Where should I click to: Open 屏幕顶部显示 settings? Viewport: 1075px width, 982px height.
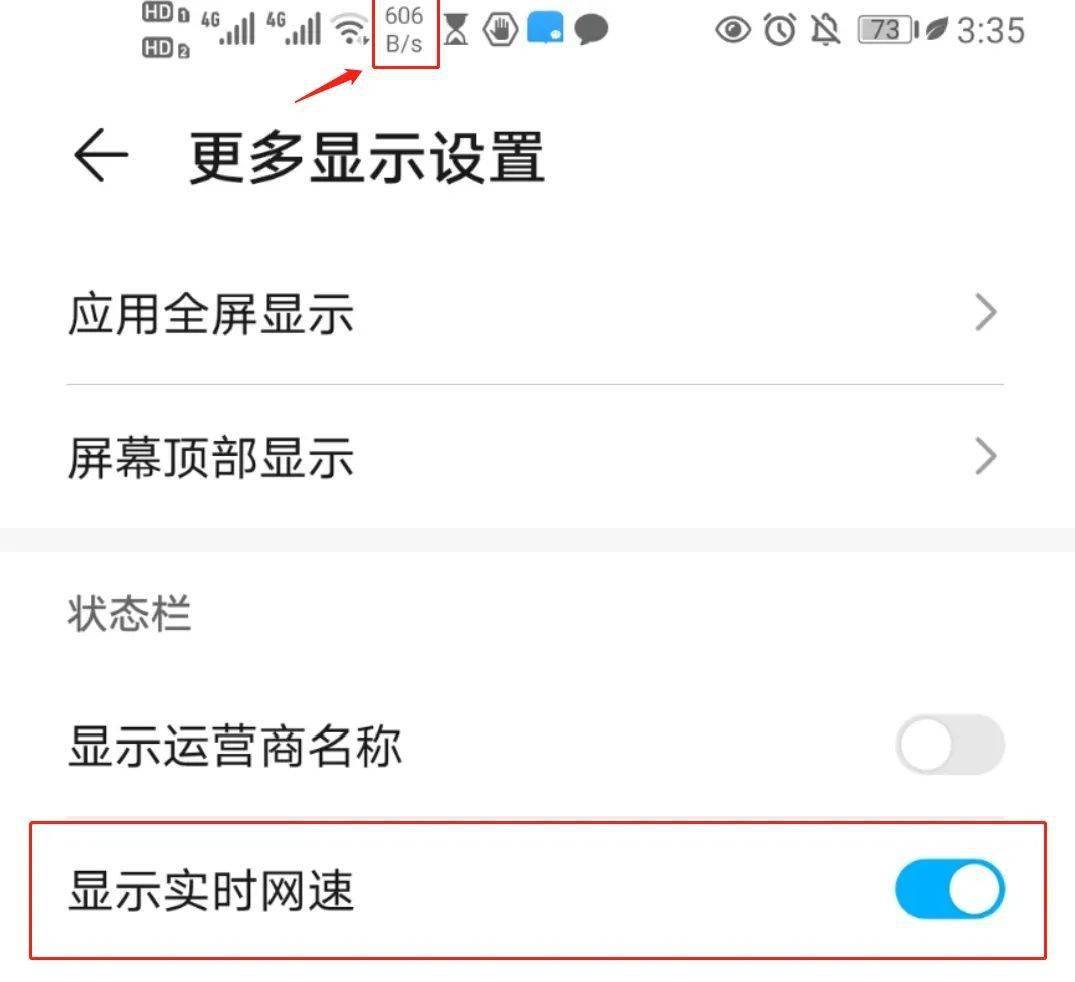535,458
